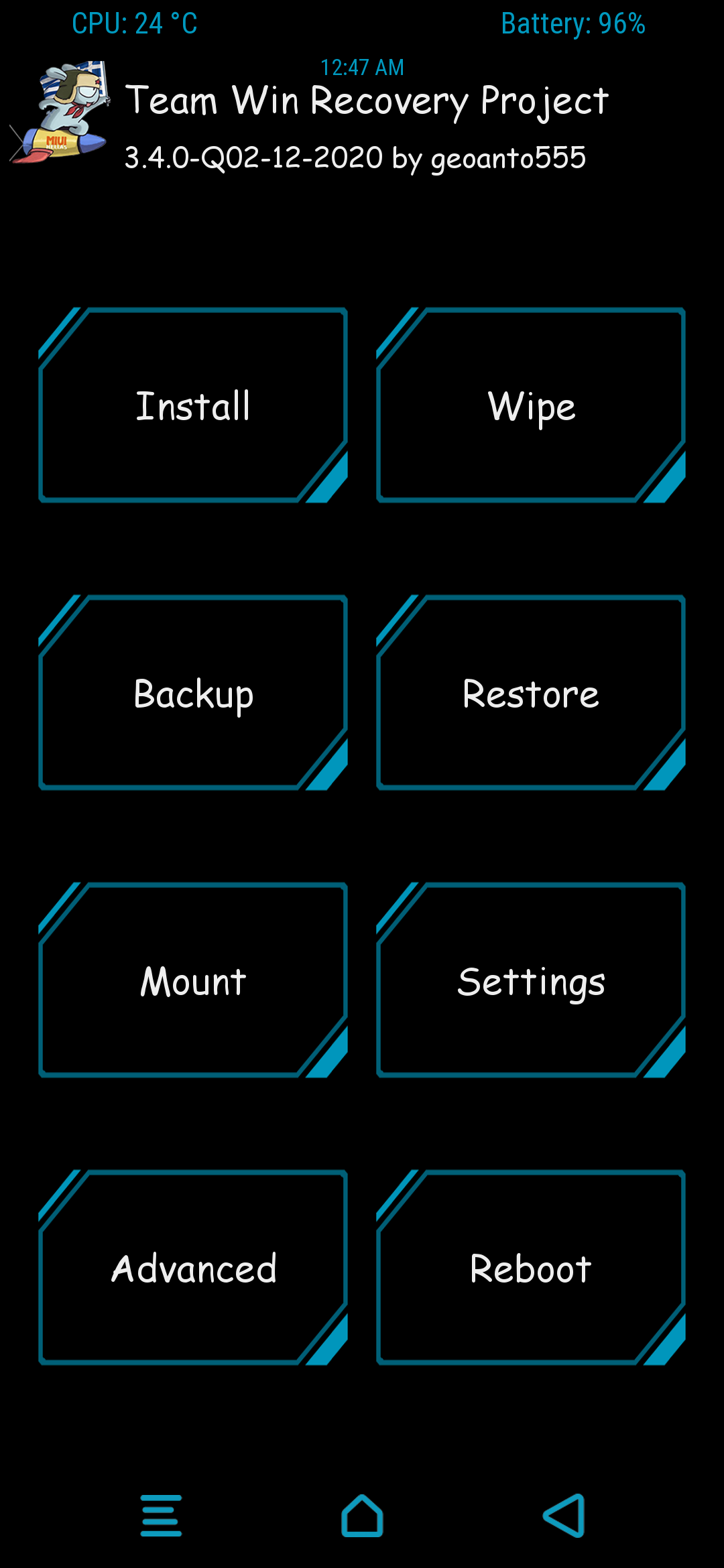Tap the home icon
The image size is (724, 1568).
pyautogui.click(x=362, y=1516)
